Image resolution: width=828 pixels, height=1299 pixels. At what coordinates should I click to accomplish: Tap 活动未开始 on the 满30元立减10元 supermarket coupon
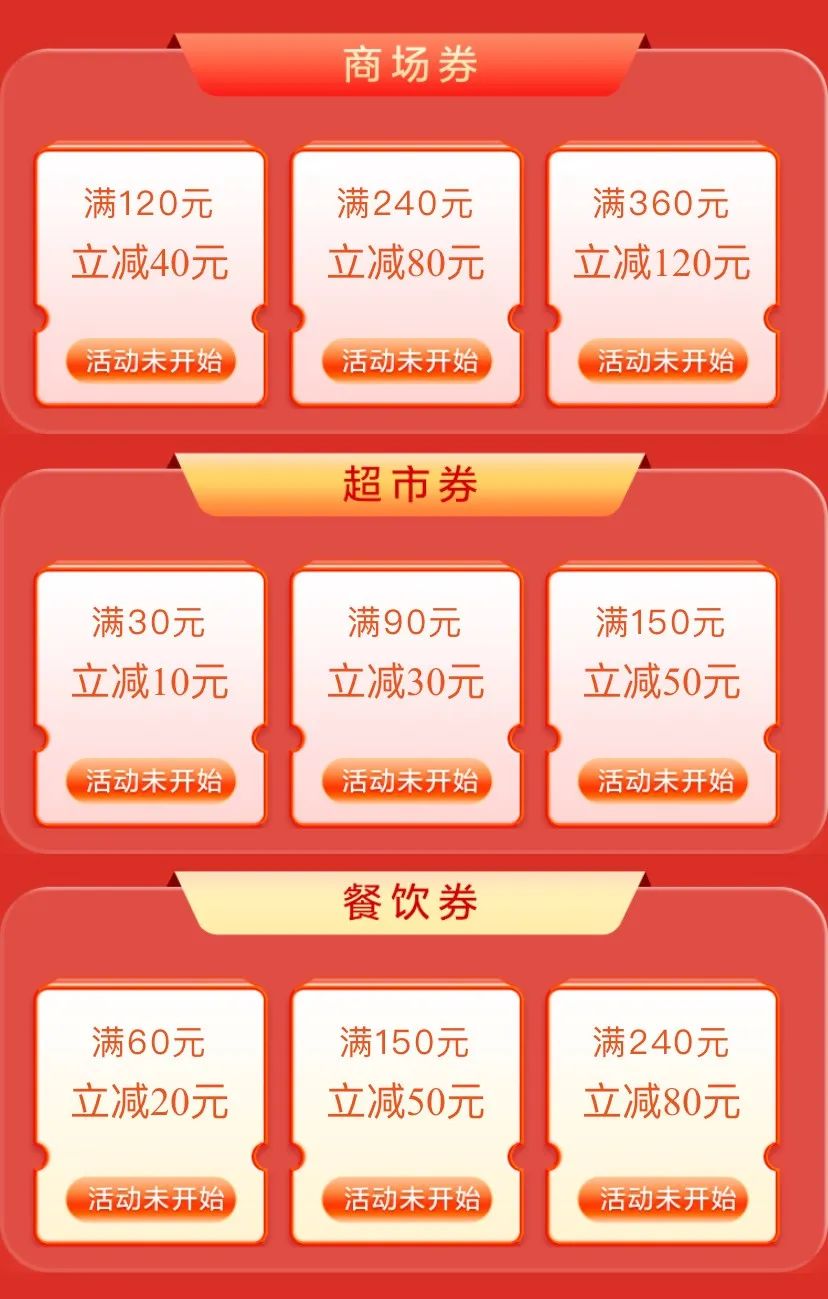click(x=151, y=781)
